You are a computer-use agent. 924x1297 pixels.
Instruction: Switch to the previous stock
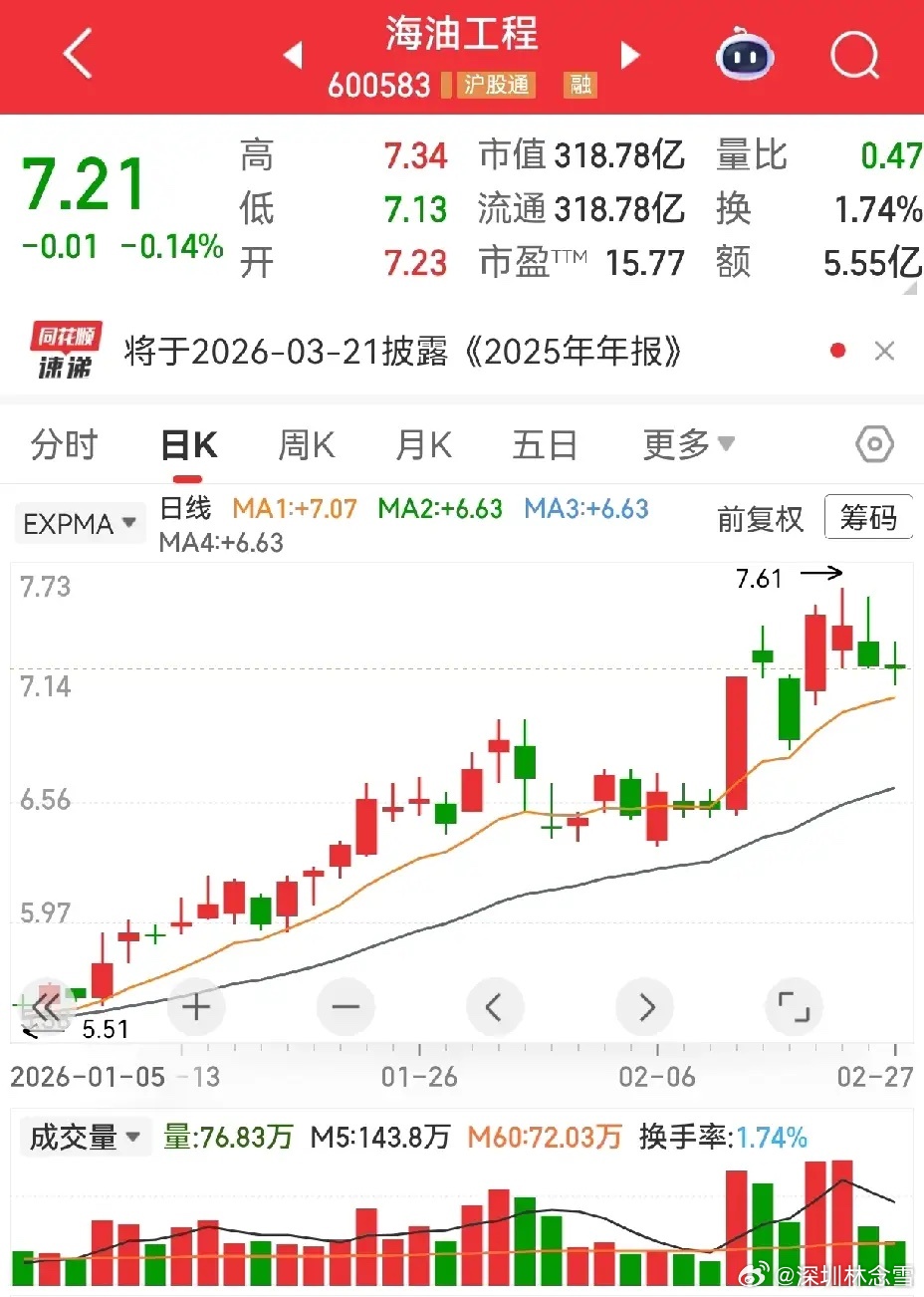coord(293,55)
